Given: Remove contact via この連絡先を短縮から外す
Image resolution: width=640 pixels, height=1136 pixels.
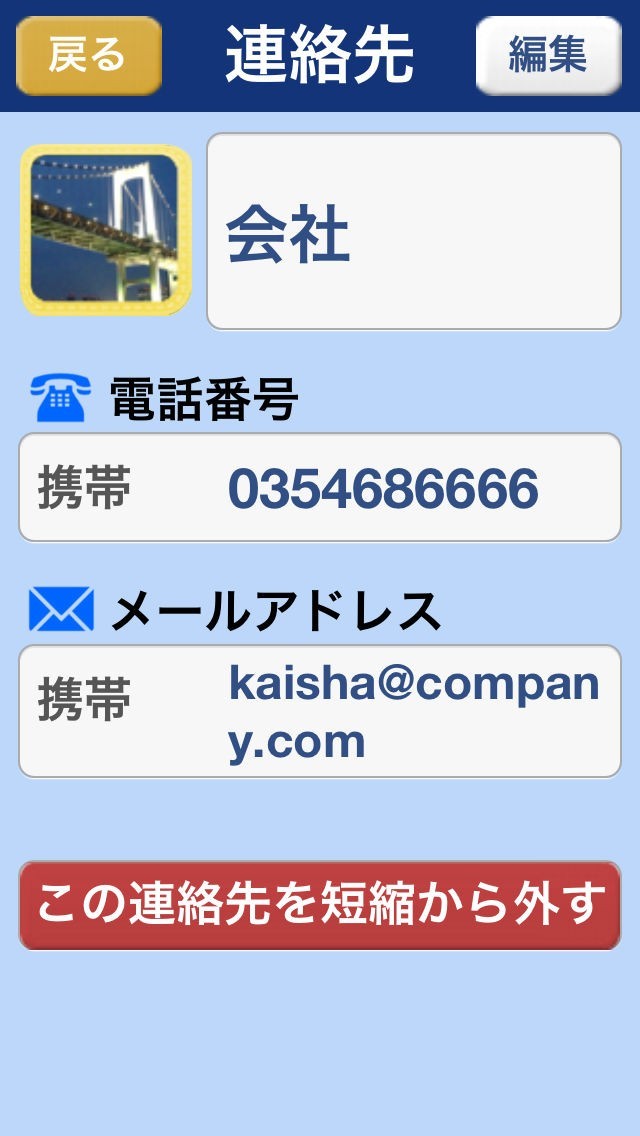Looking at the screenshot, I should (320, 905).
